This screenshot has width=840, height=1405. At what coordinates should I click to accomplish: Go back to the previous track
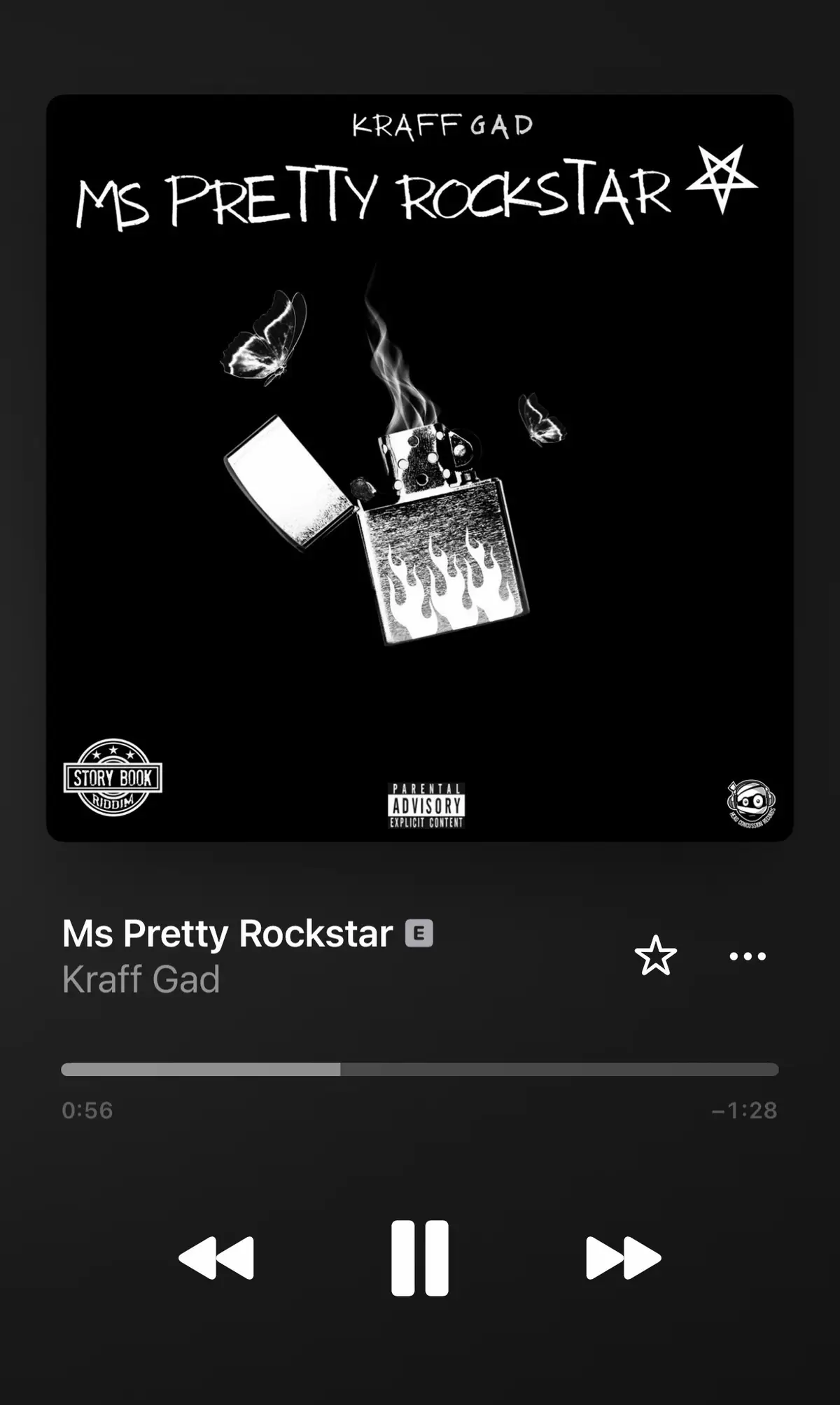tap(216, 1258)
